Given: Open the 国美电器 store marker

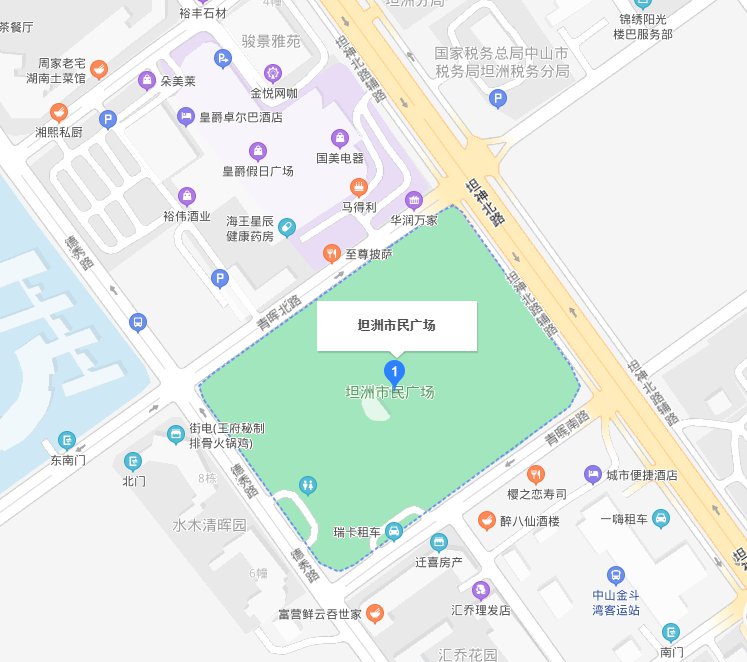Looking at the screenshot, I should click(x=340, y=138).
